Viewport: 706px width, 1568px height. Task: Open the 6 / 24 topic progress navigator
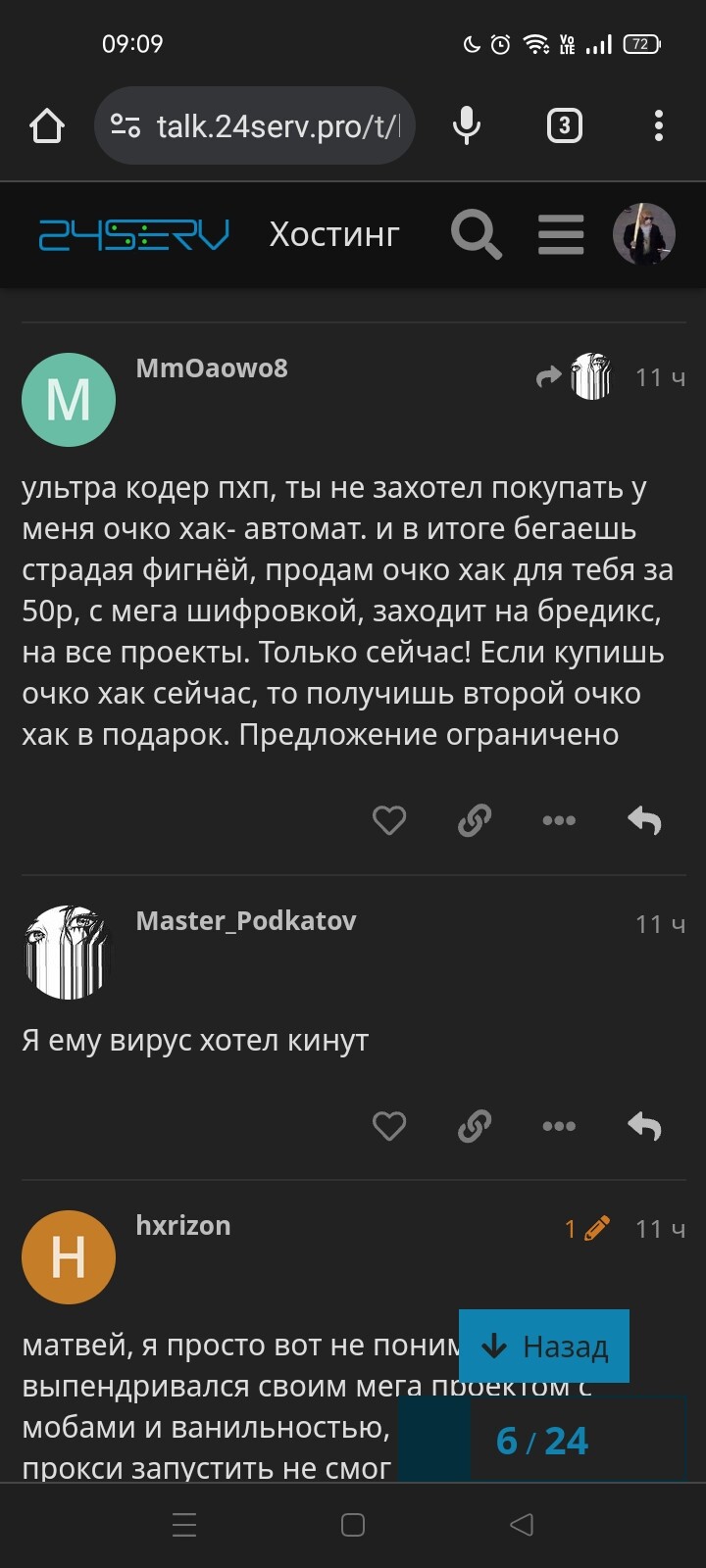542,1441
